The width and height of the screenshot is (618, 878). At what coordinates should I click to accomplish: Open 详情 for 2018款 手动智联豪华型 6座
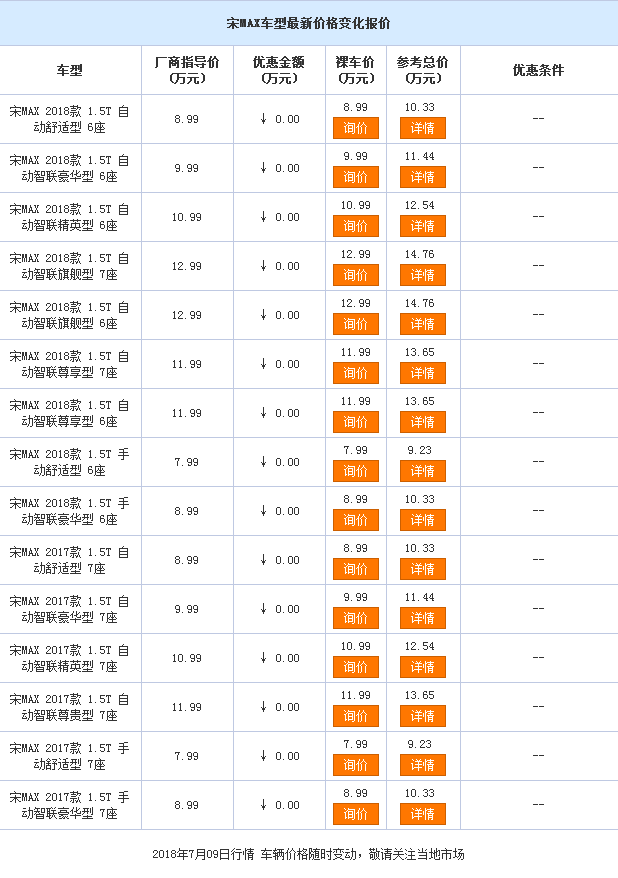pos(422,520)
